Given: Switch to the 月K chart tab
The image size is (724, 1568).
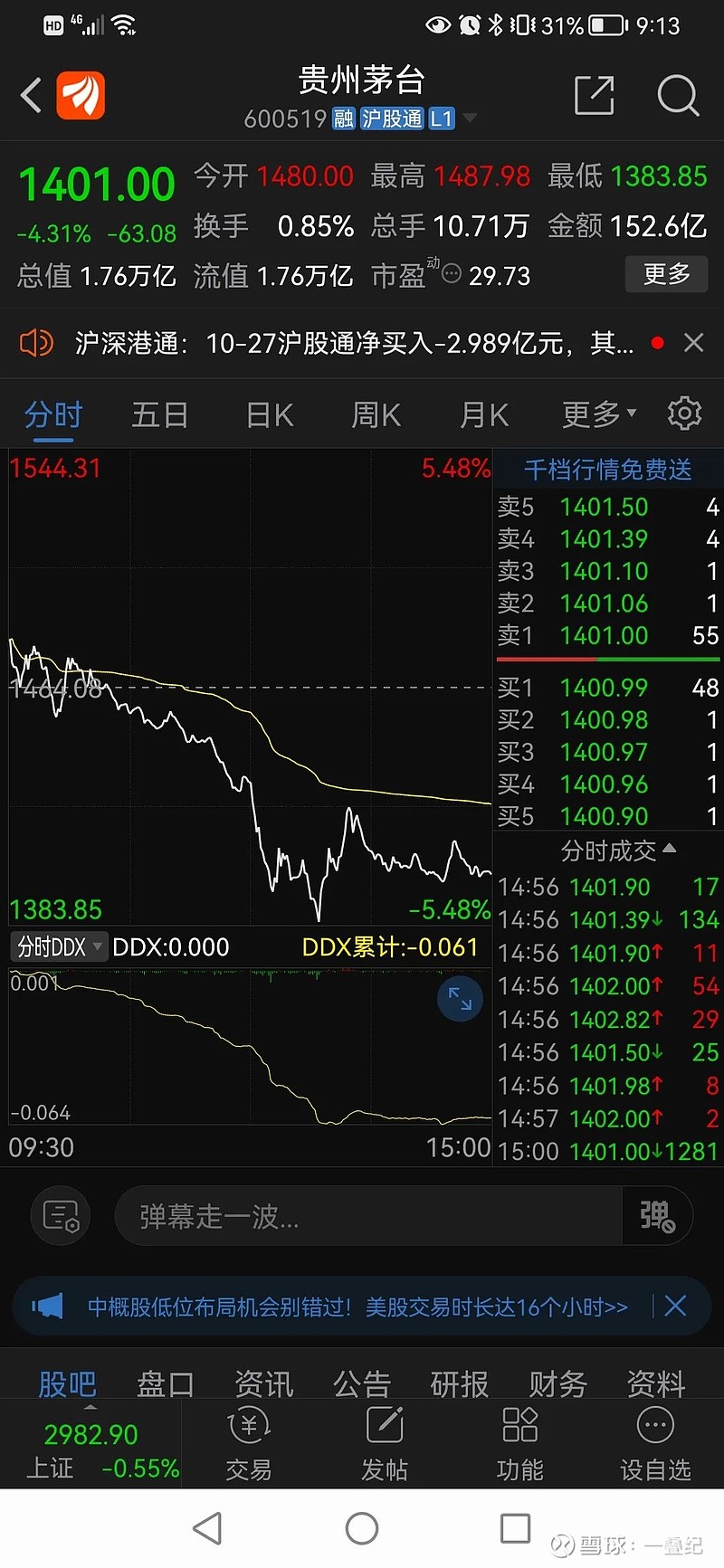Looking at the screenshot, I should (x=484, y=415).
